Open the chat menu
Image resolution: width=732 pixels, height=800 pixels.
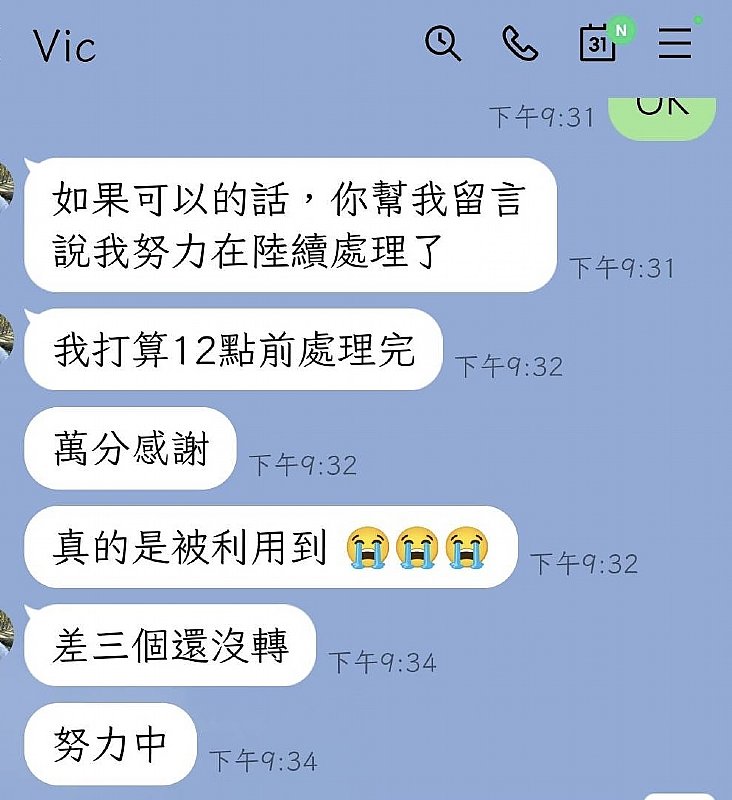pyautogui.click(x=675, y=43)
